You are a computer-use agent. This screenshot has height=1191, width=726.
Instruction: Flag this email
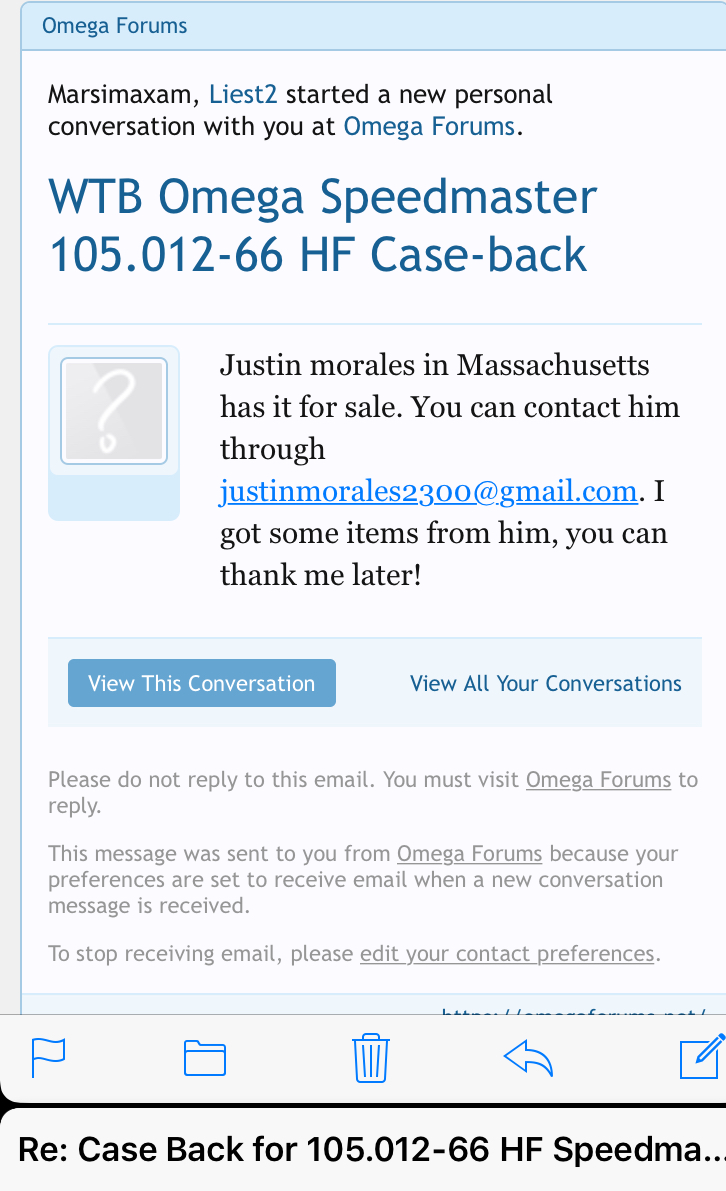49,1057
